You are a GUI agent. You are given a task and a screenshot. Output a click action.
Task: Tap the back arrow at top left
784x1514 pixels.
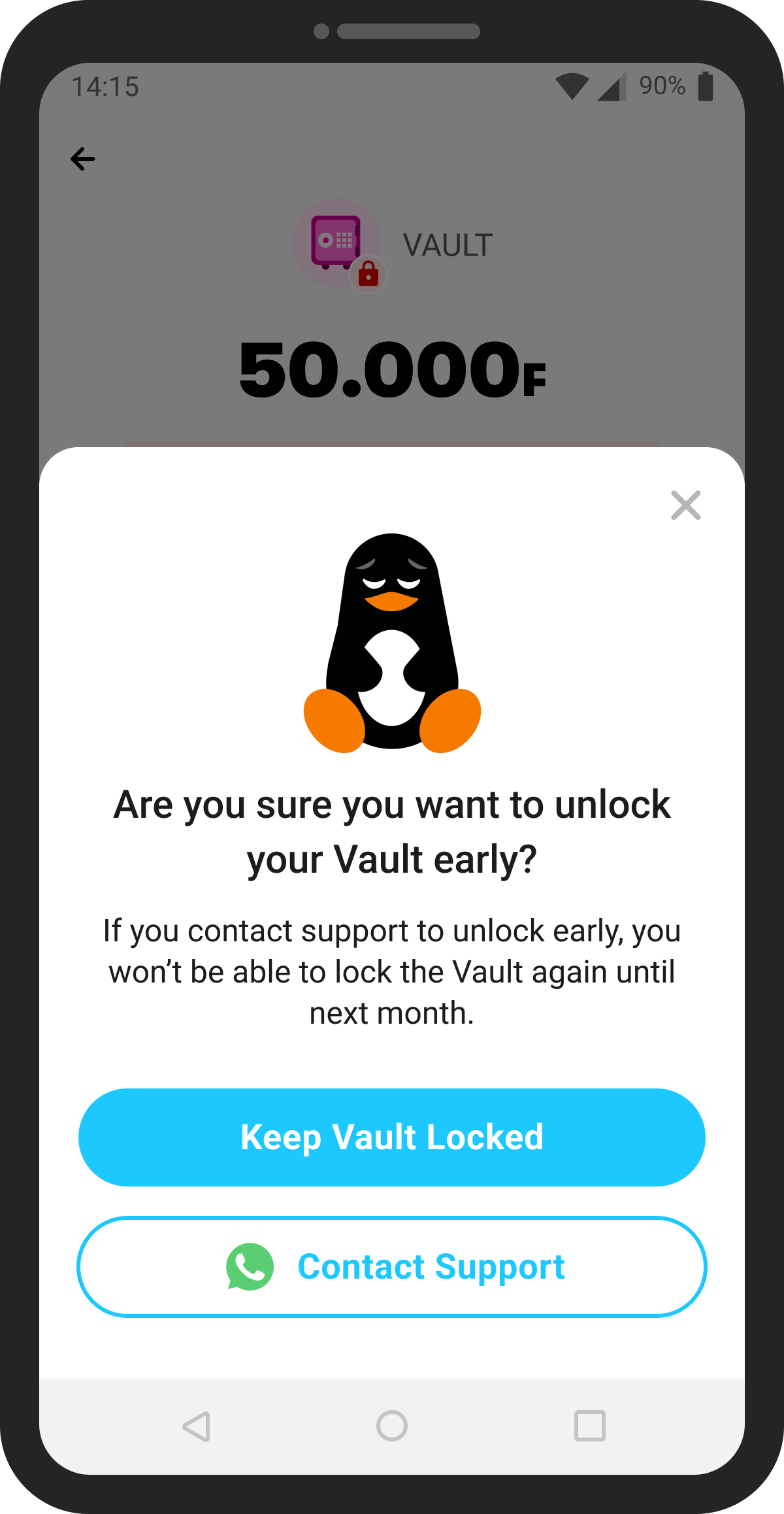point(82,158)
